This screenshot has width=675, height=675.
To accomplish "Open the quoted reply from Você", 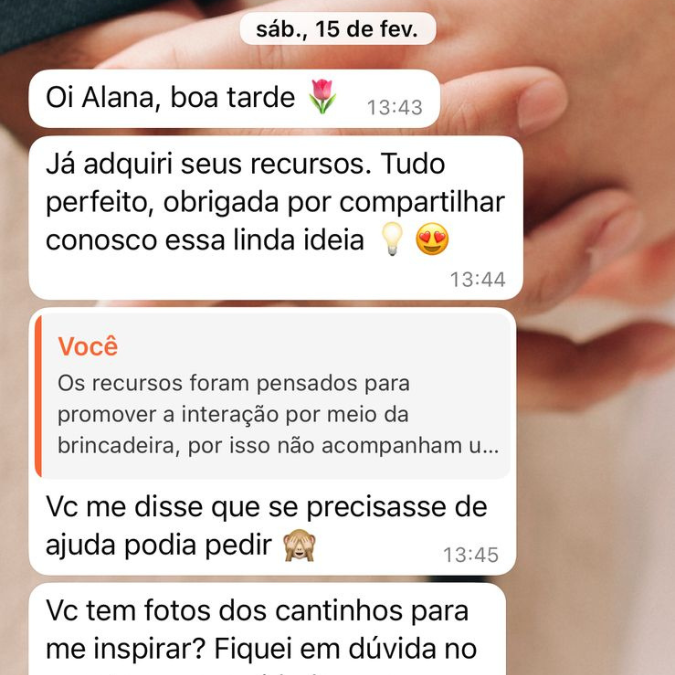I will click(272, 397).
